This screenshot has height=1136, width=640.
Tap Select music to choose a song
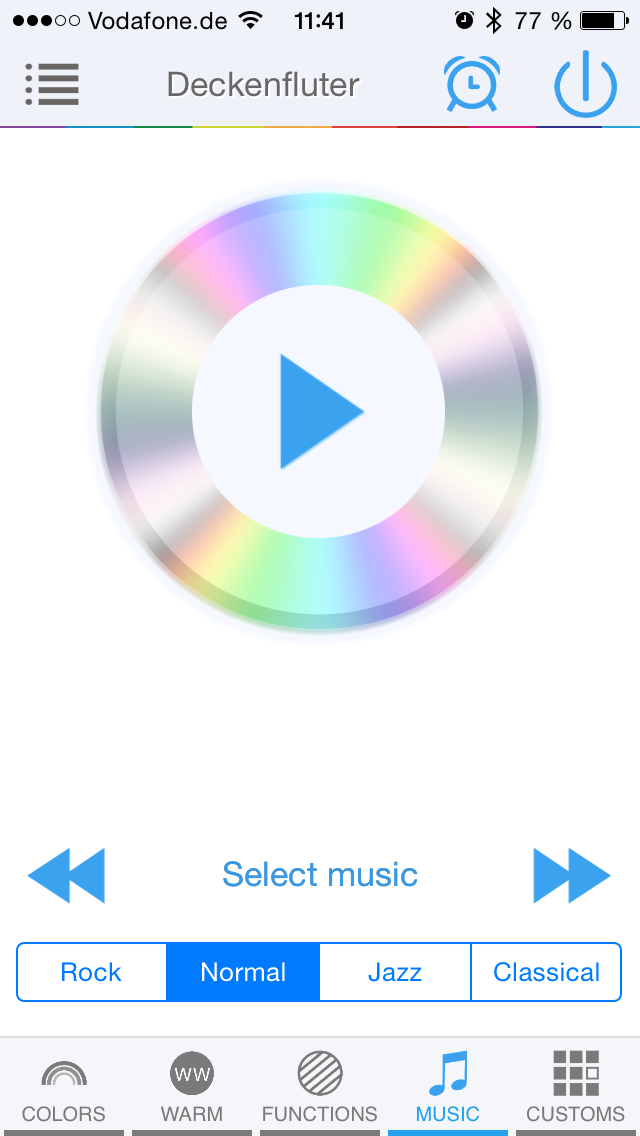tap(319, 875)
